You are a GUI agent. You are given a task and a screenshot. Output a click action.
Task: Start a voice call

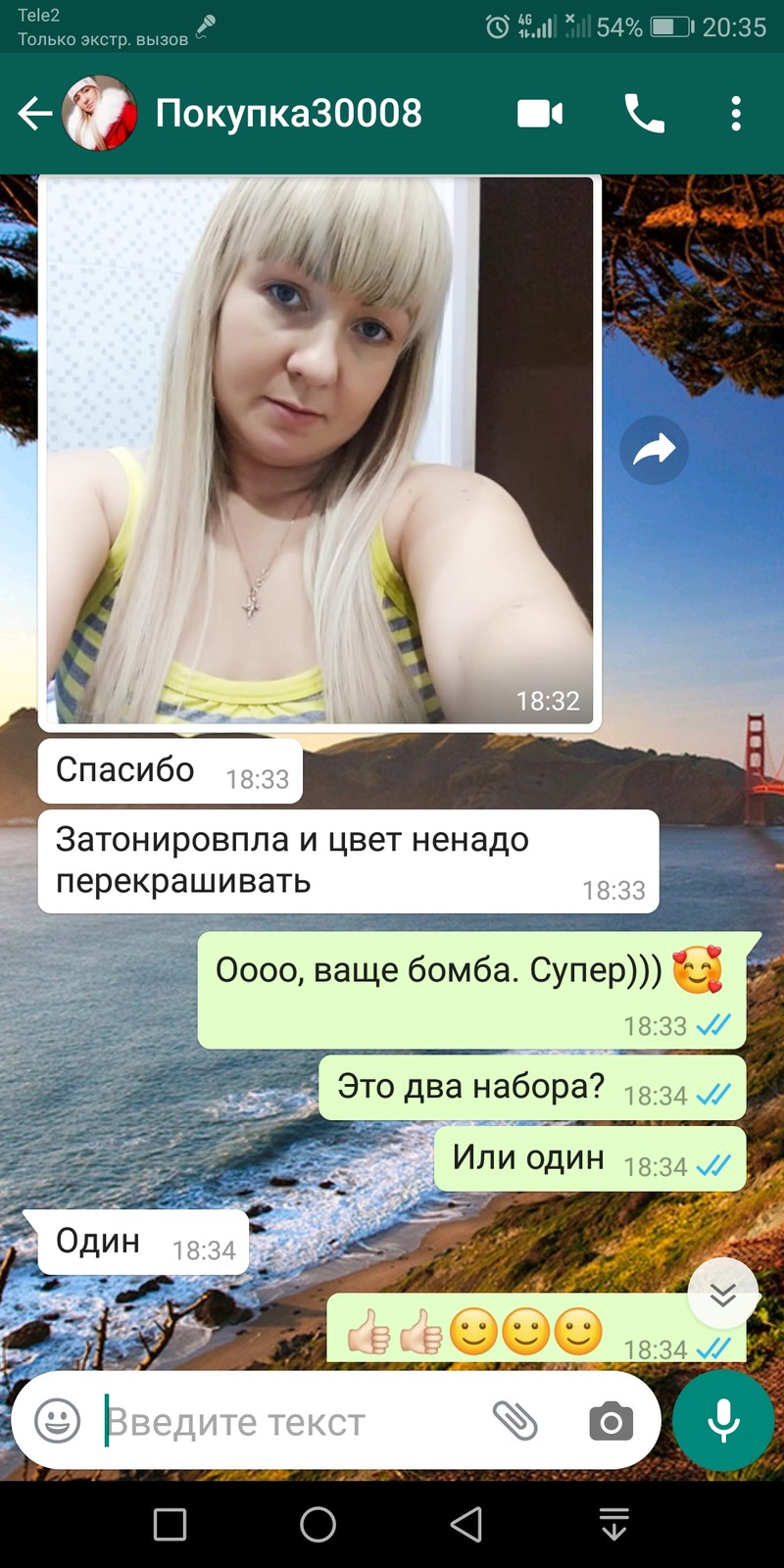(644, 114)
